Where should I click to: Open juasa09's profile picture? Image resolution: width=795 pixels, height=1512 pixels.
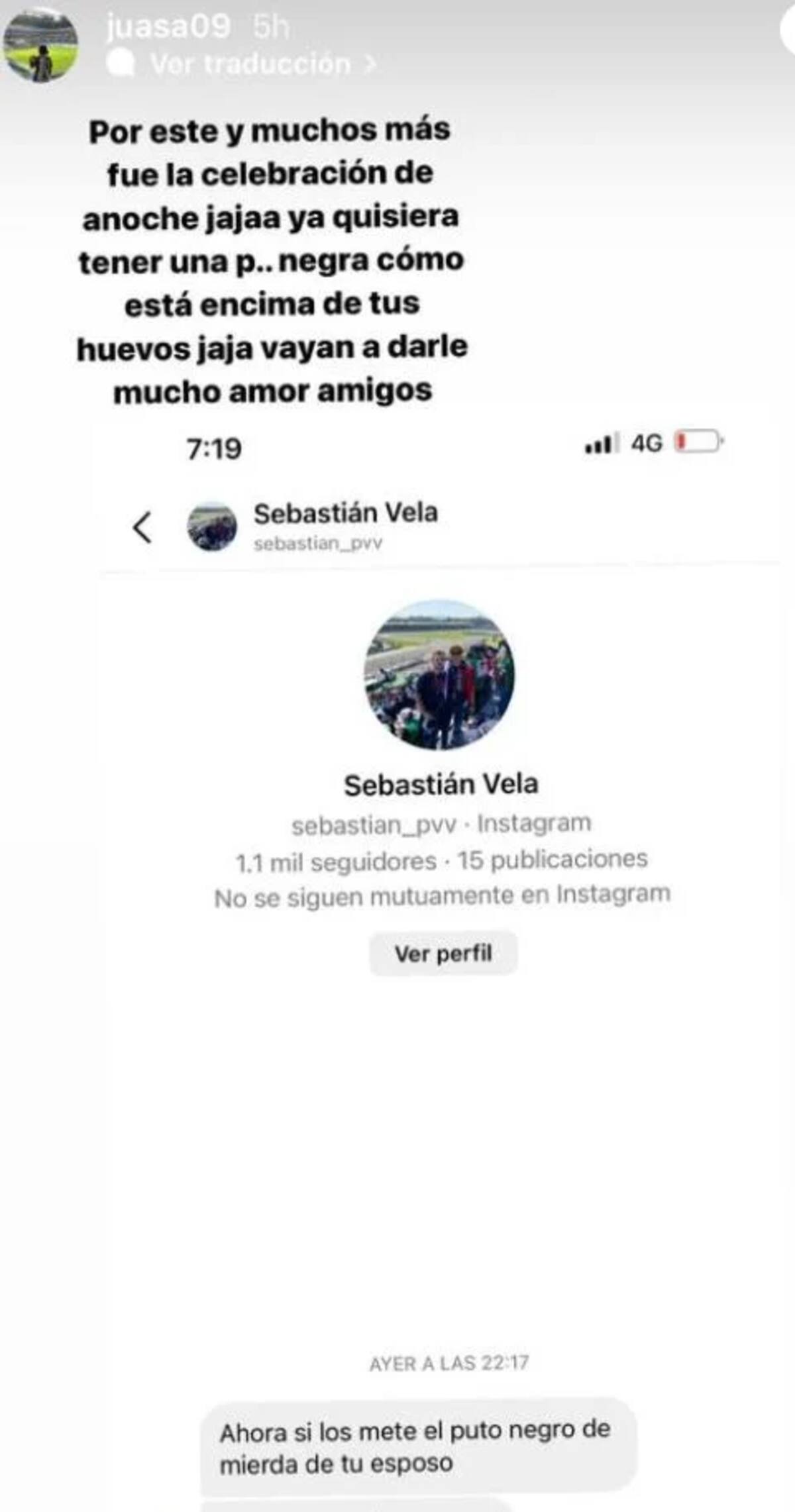tap(40, 45)
